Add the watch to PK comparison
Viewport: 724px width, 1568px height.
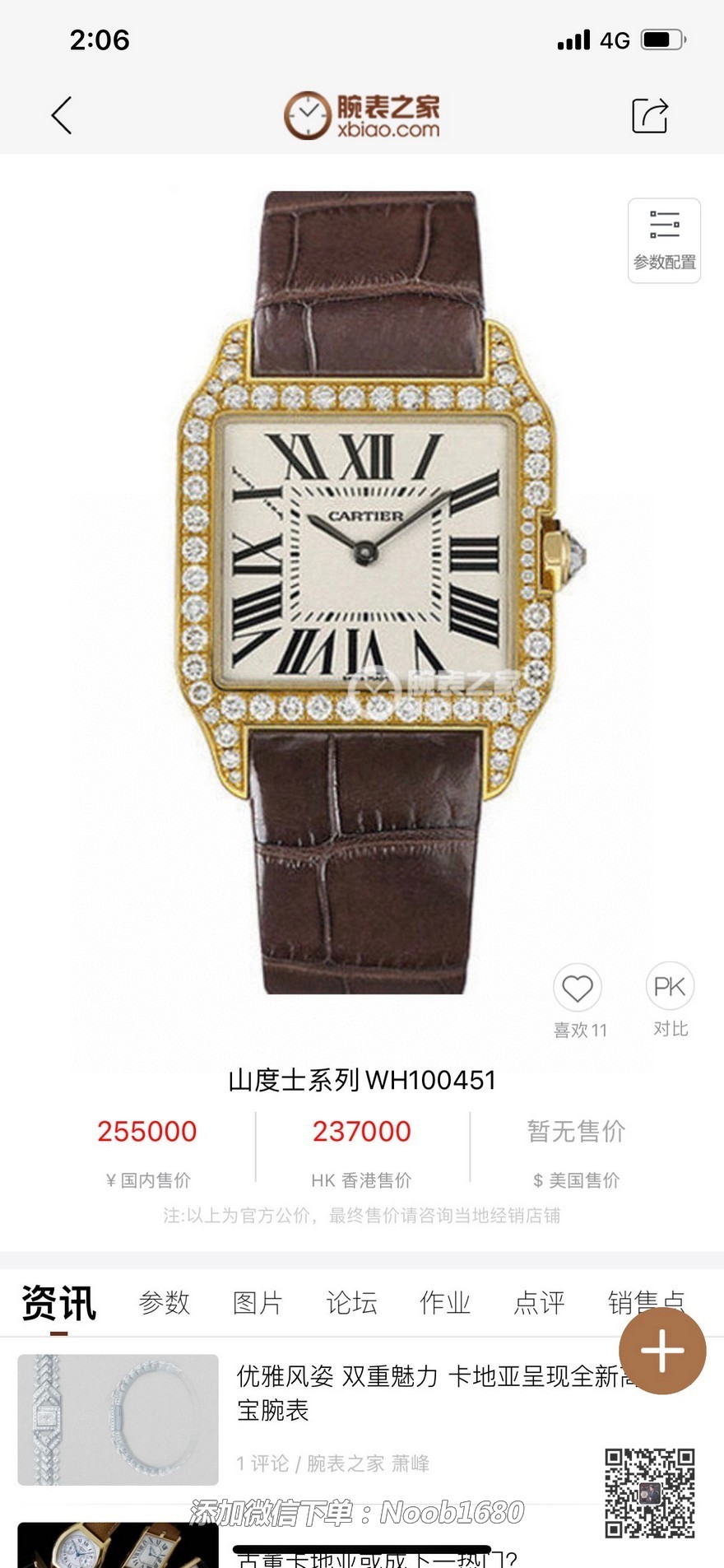click(x=670, y=986)
